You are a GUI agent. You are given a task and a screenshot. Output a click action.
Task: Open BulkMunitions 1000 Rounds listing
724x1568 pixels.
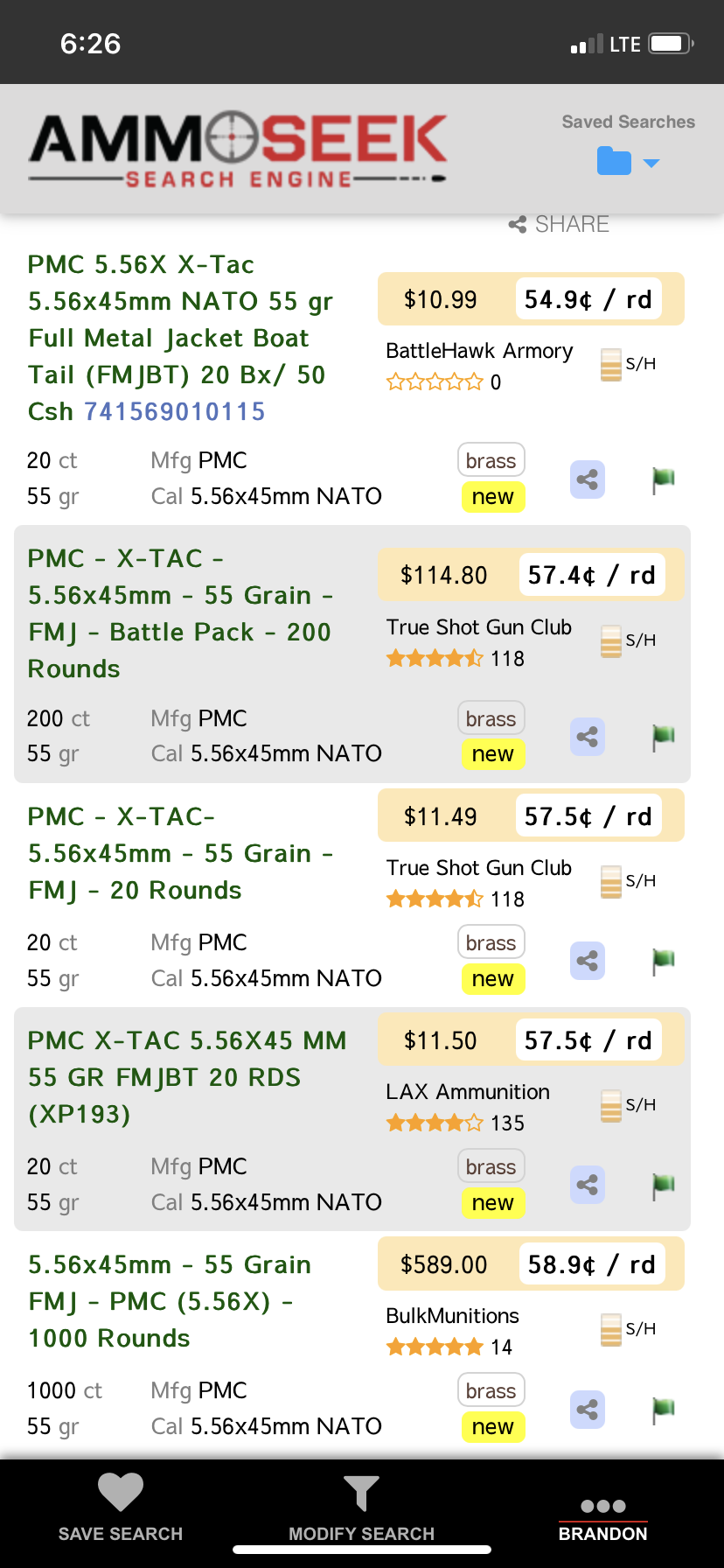tap(170, 1301)
